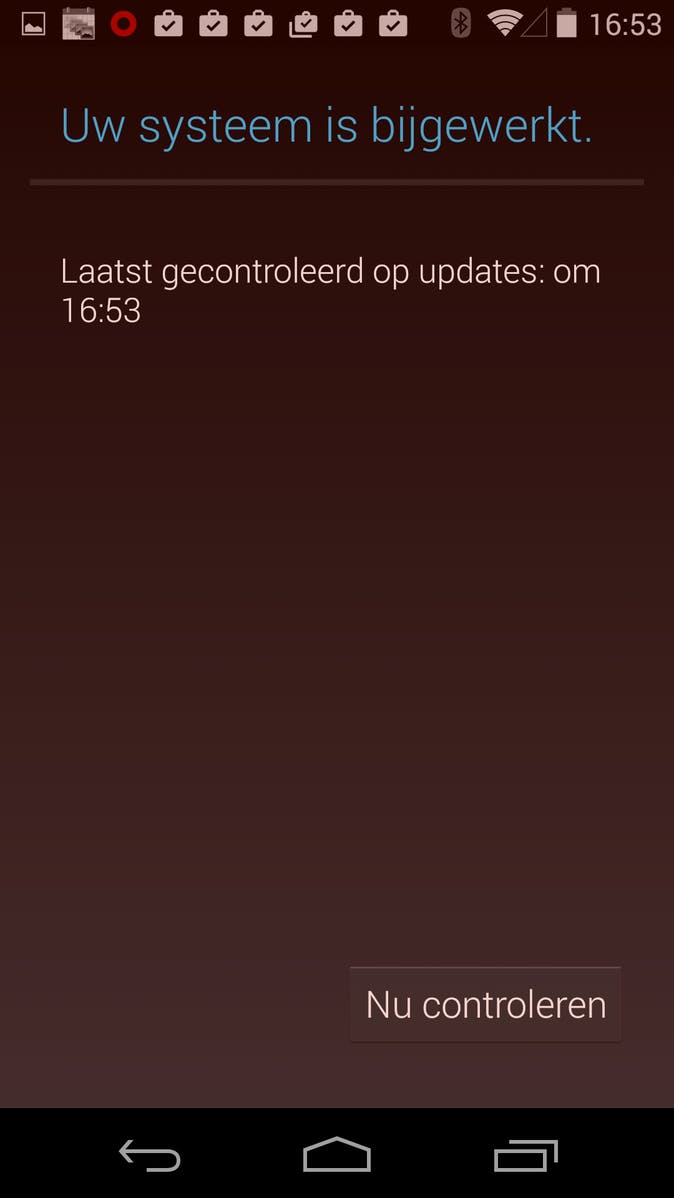The height and width of the screenshot is (1198, 674).
Task: Go back with the navigation bar's back arrow
Action: point(150,1155)
